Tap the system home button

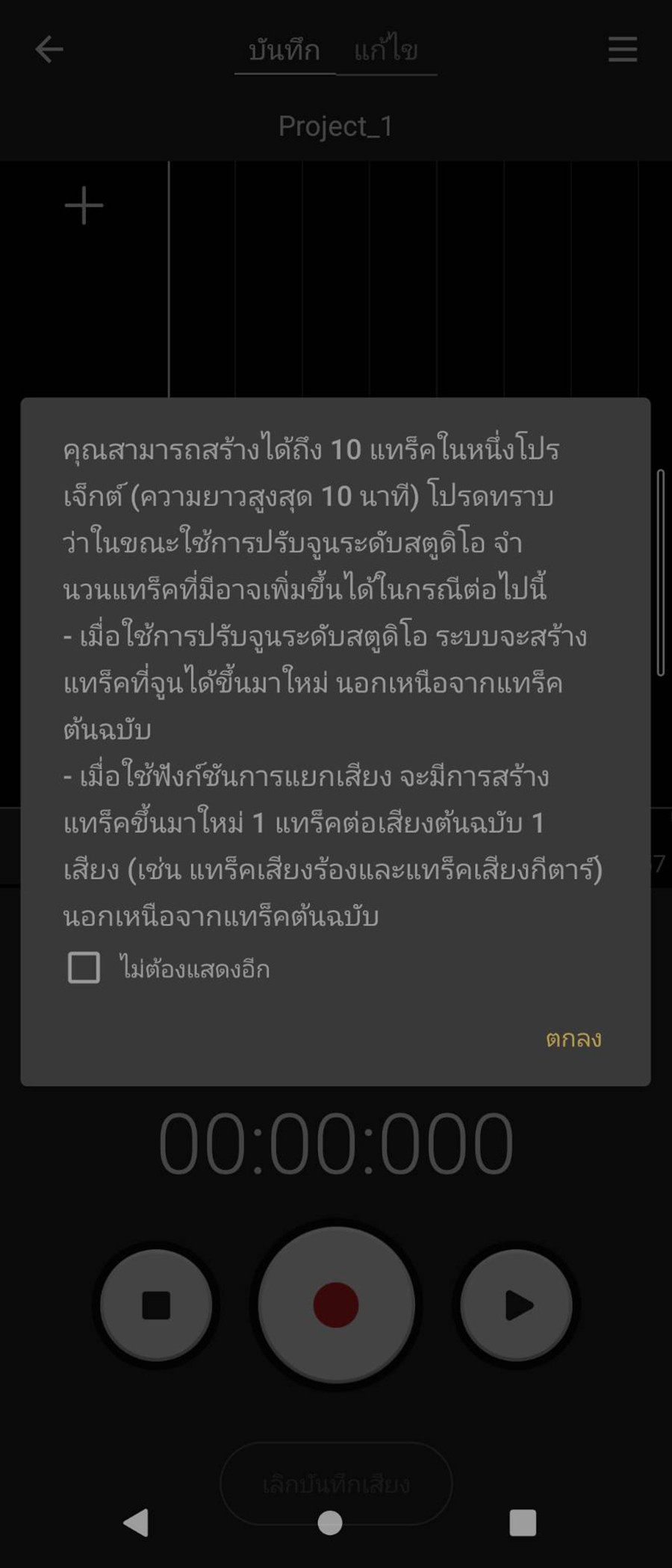330,1522
